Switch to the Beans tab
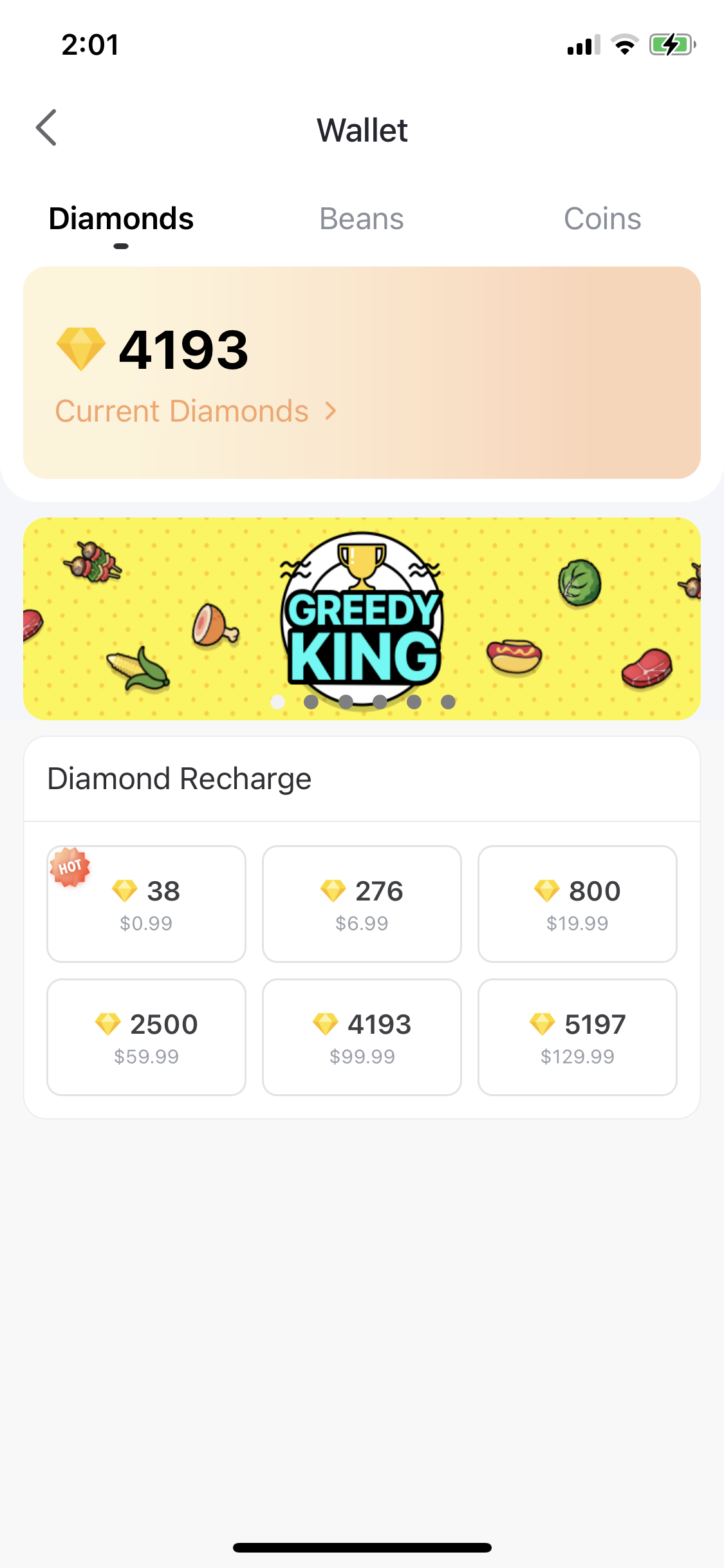Viewport: 724px width, 1568px height. click(x=361, y=218)
